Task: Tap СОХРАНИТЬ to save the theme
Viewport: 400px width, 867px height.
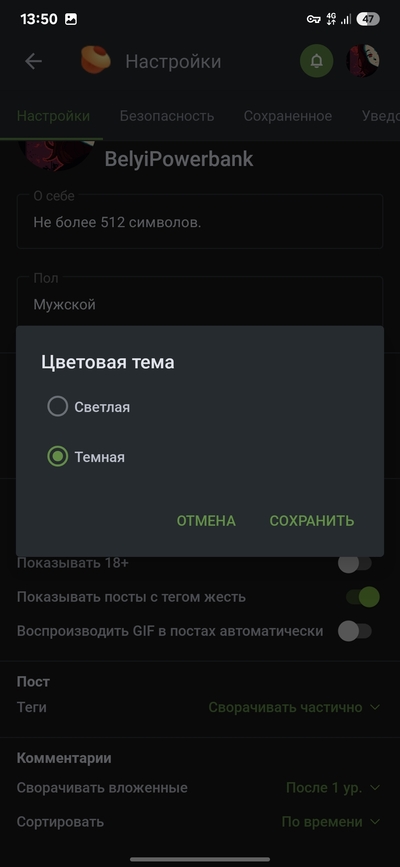Action: pos(311,521)
